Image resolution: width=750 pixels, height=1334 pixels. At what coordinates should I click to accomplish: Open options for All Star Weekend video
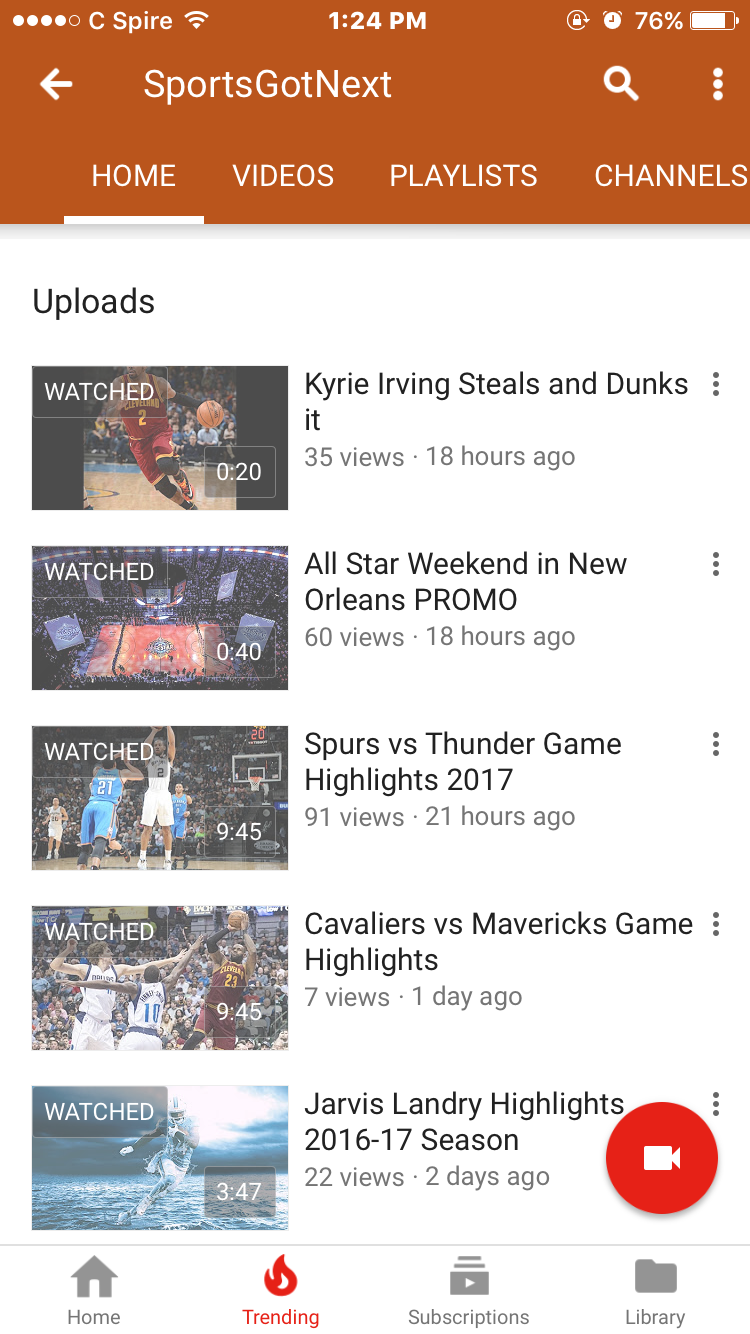click(716, 564)
